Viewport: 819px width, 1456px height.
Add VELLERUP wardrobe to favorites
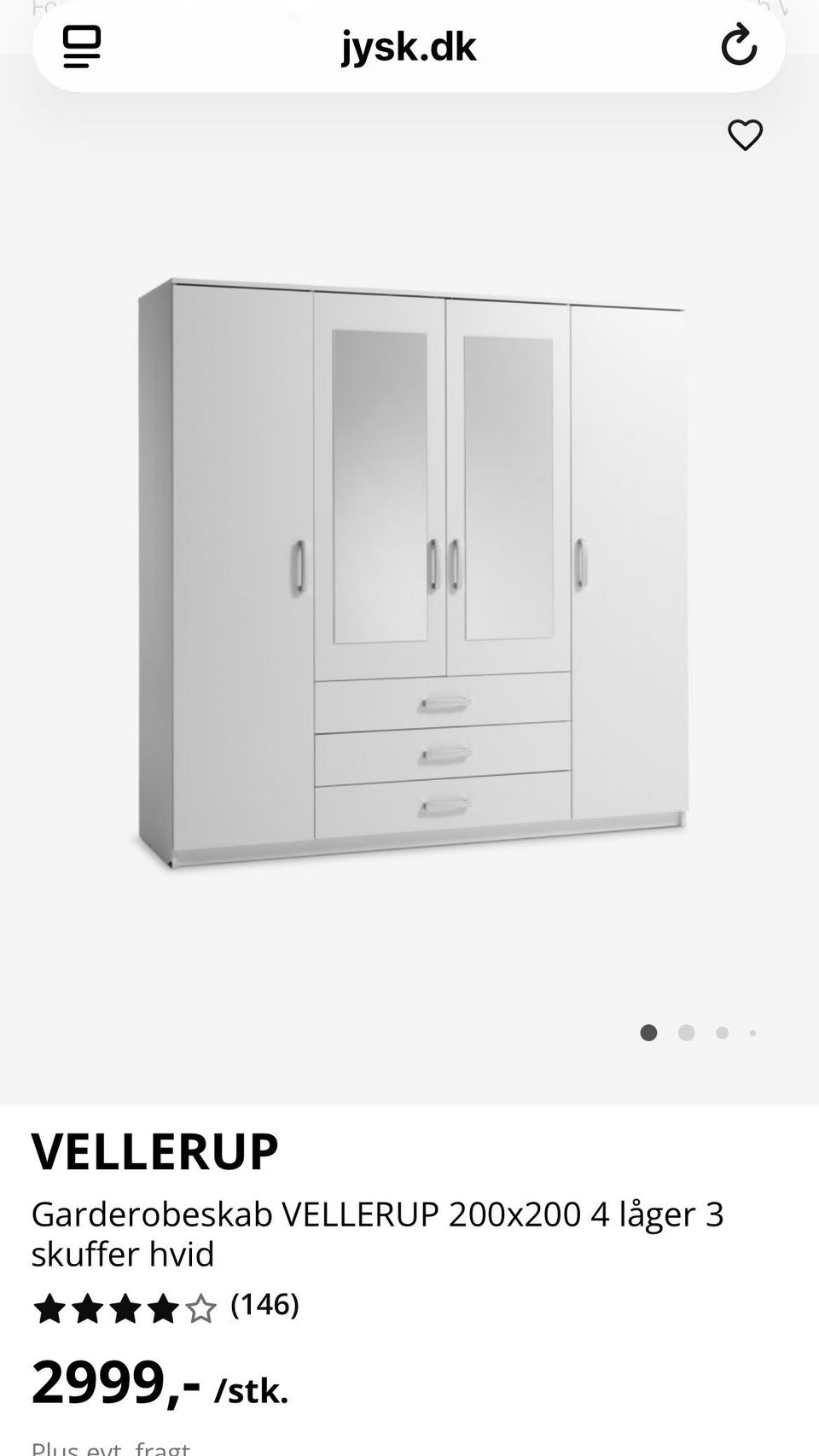click(x=745, y=135)
